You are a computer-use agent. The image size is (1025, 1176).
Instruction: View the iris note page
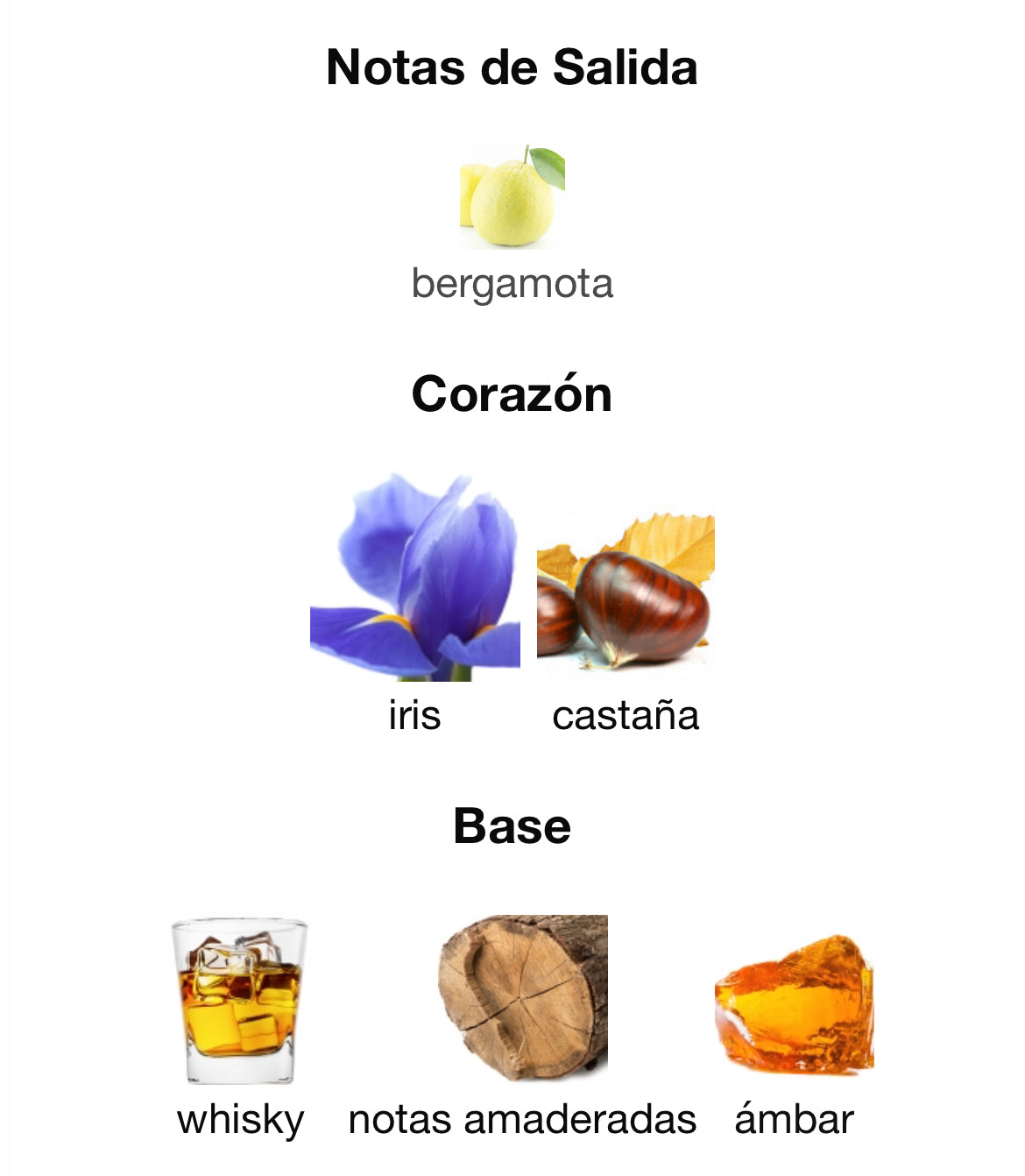[415, 578]
